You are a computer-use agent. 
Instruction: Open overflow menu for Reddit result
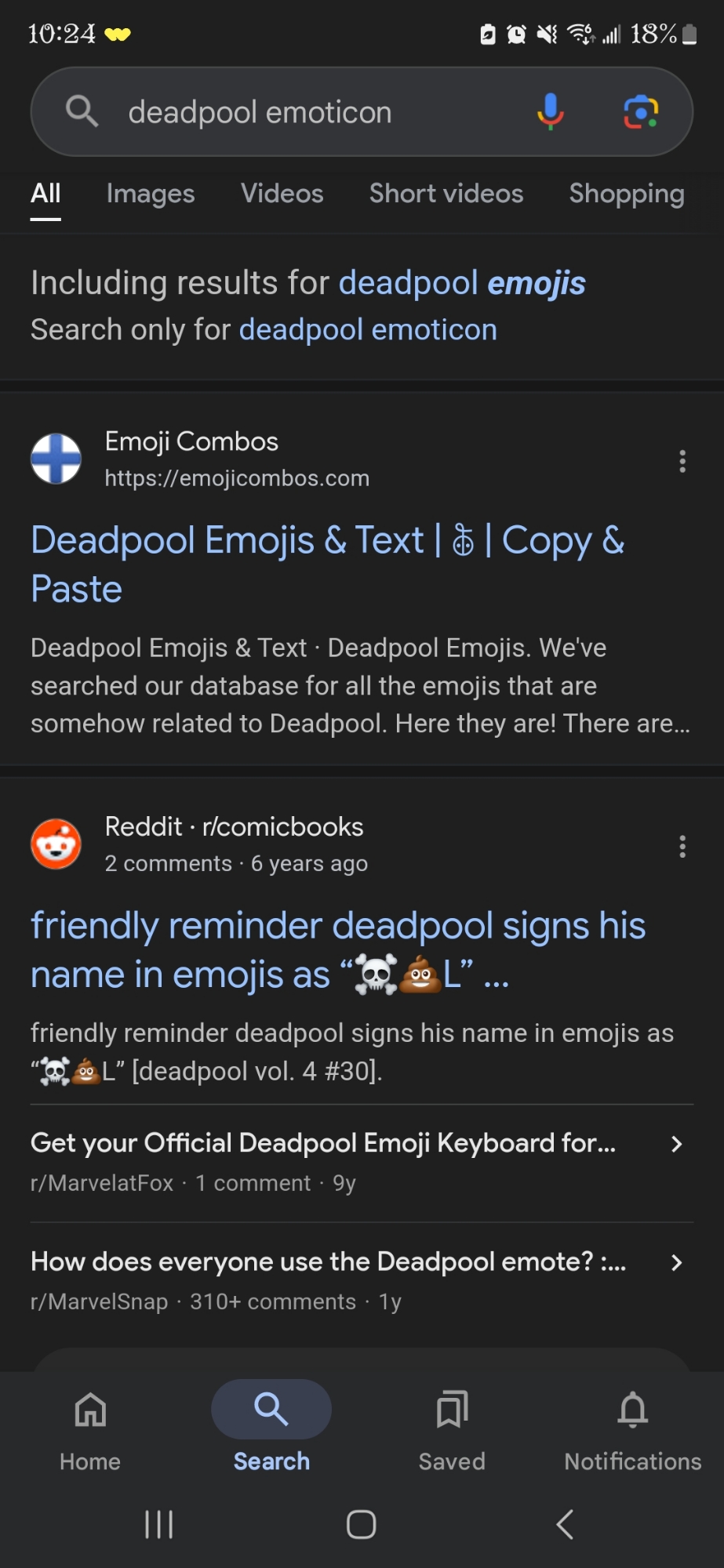pyautogui.click(x=682, y=846)
